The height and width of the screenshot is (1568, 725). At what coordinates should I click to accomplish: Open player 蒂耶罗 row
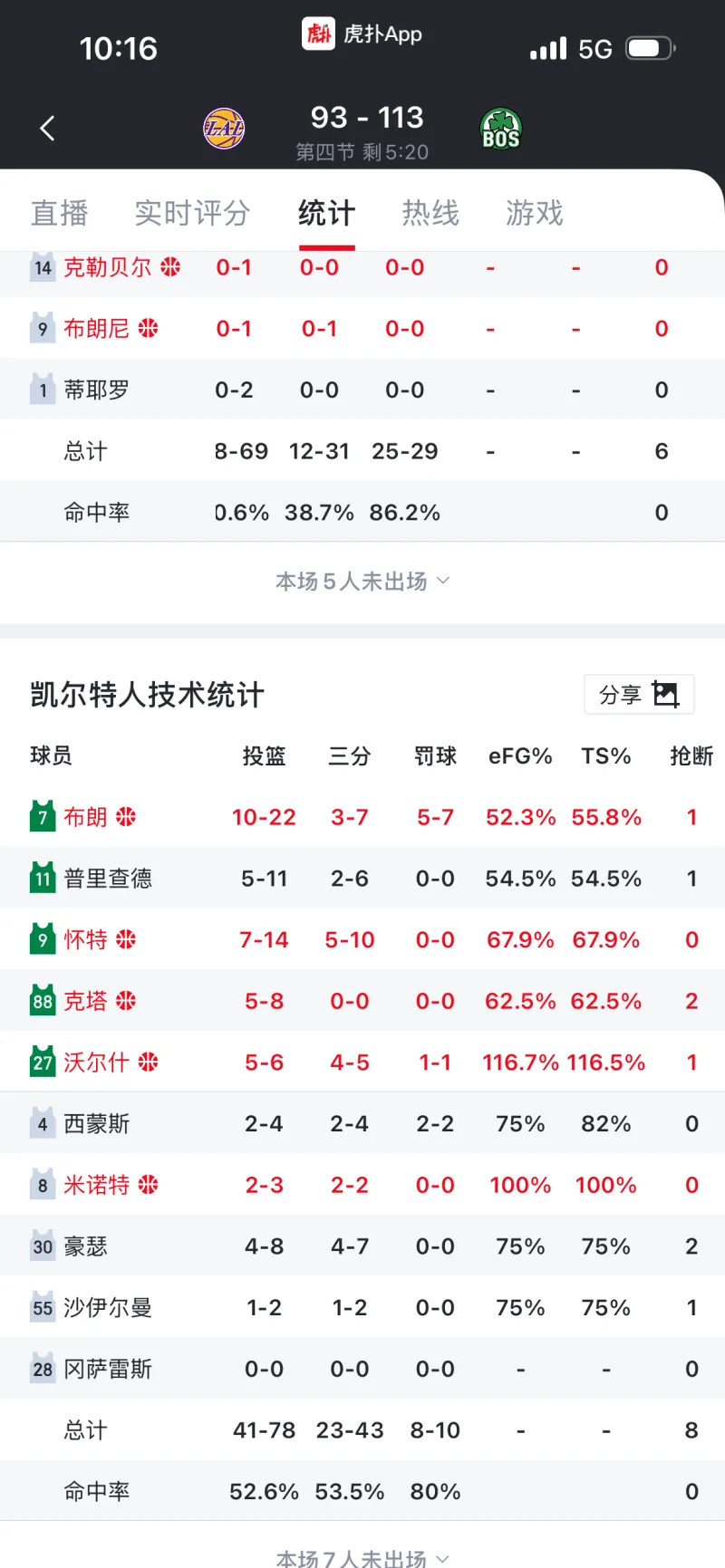point(96,390)
